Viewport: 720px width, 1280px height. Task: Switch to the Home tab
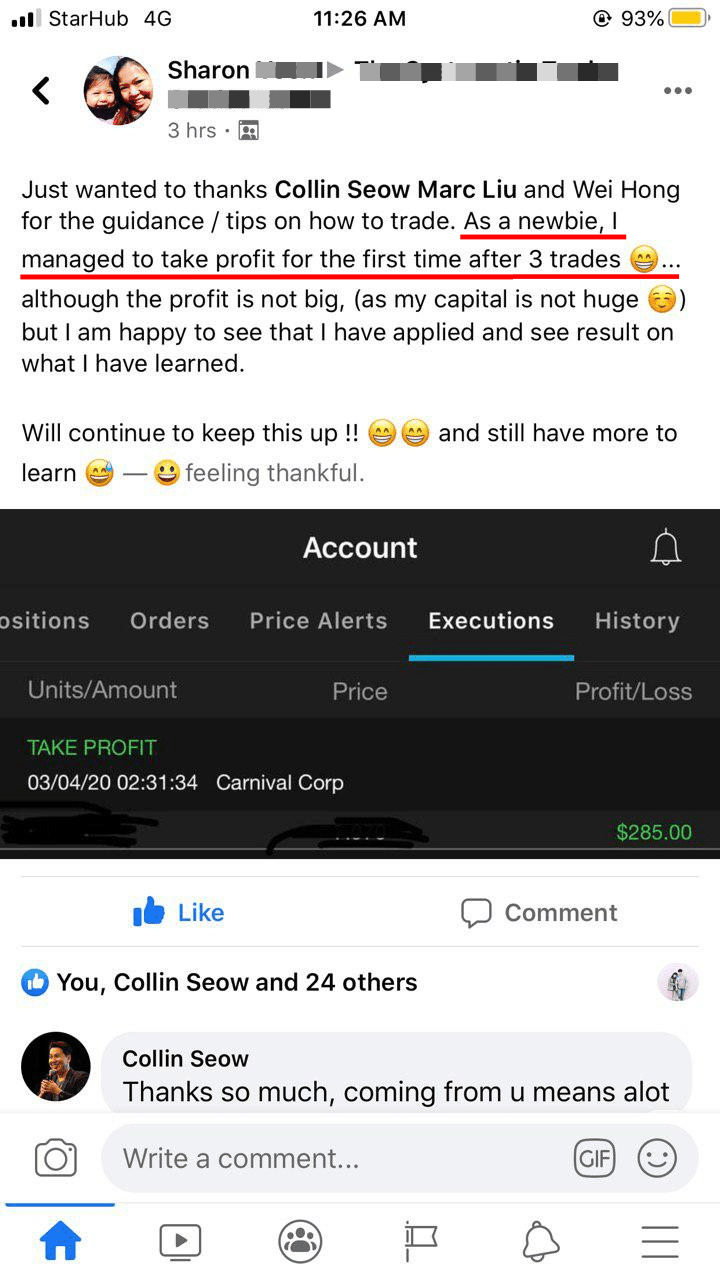(60, 1241)
